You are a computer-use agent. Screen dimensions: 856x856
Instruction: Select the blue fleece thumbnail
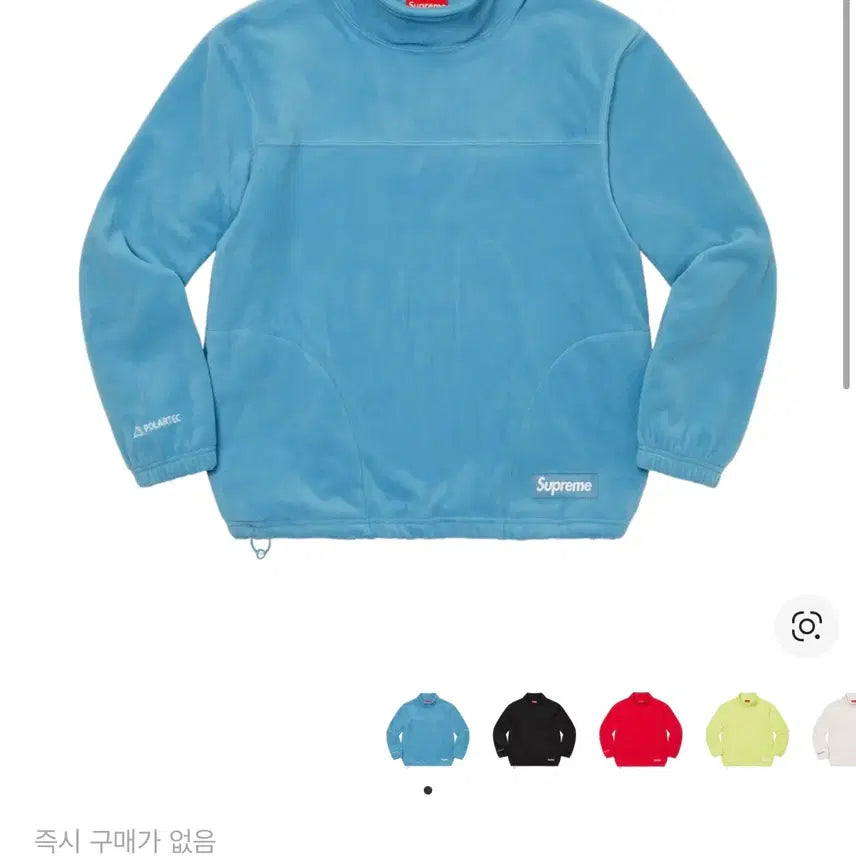(x=428, y=729)
